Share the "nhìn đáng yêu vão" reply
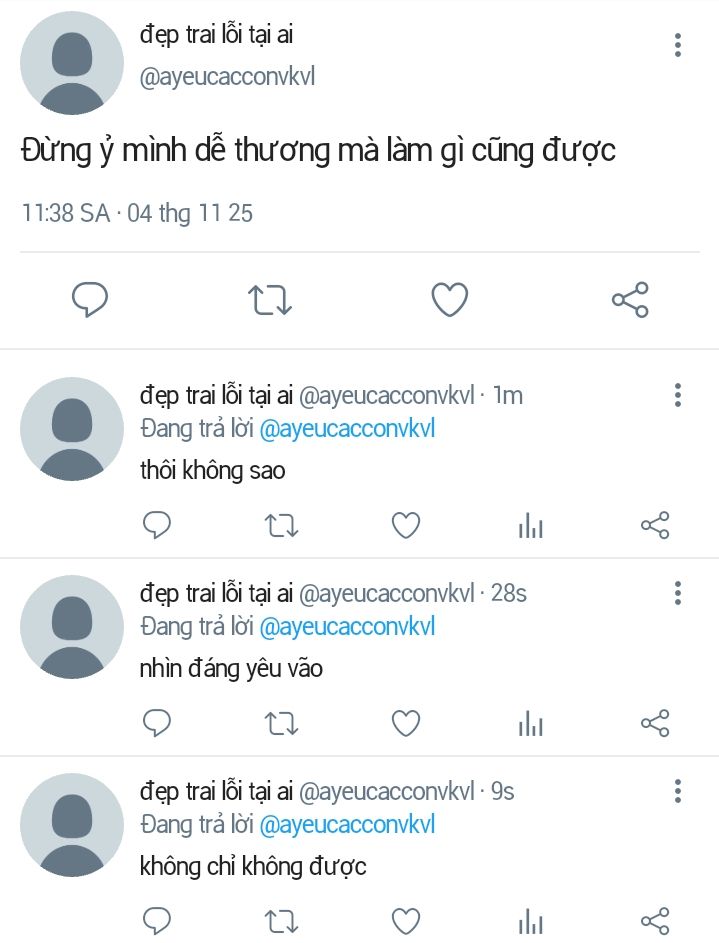 654,722
